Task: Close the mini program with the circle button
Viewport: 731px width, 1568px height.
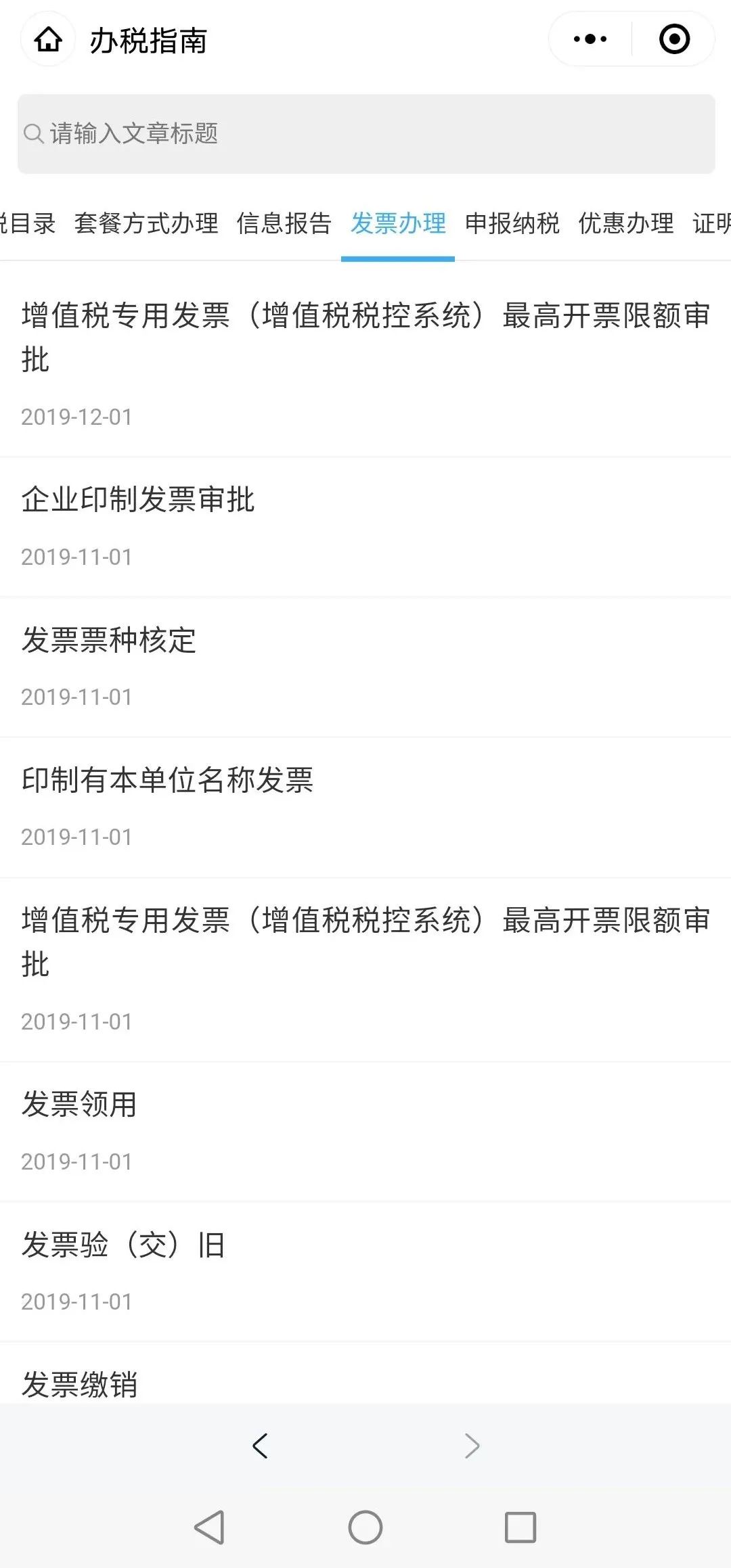Action: [x=674, y=39]
